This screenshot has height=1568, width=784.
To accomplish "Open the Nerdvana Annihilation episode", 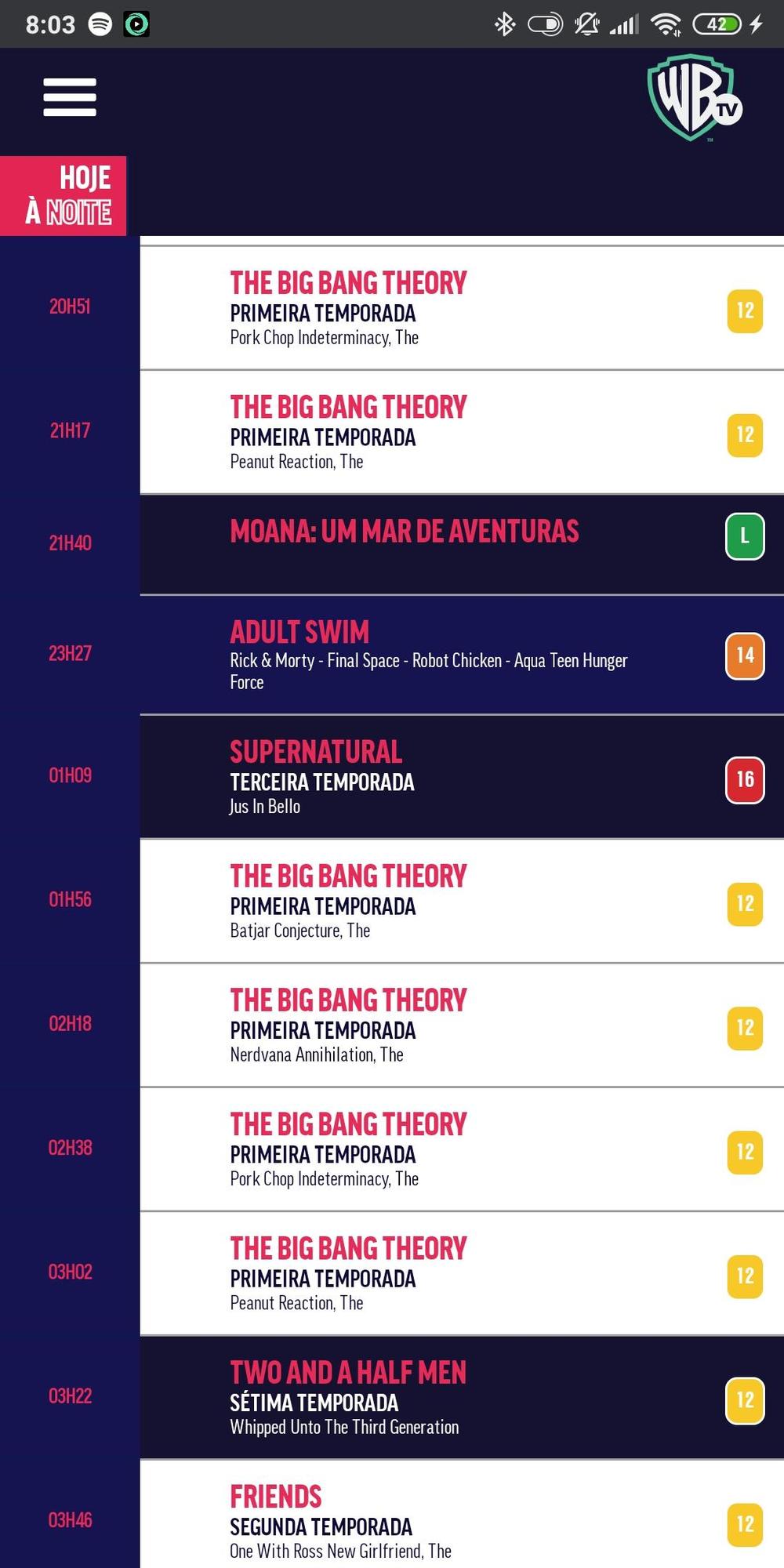I will coord(461,1025).
